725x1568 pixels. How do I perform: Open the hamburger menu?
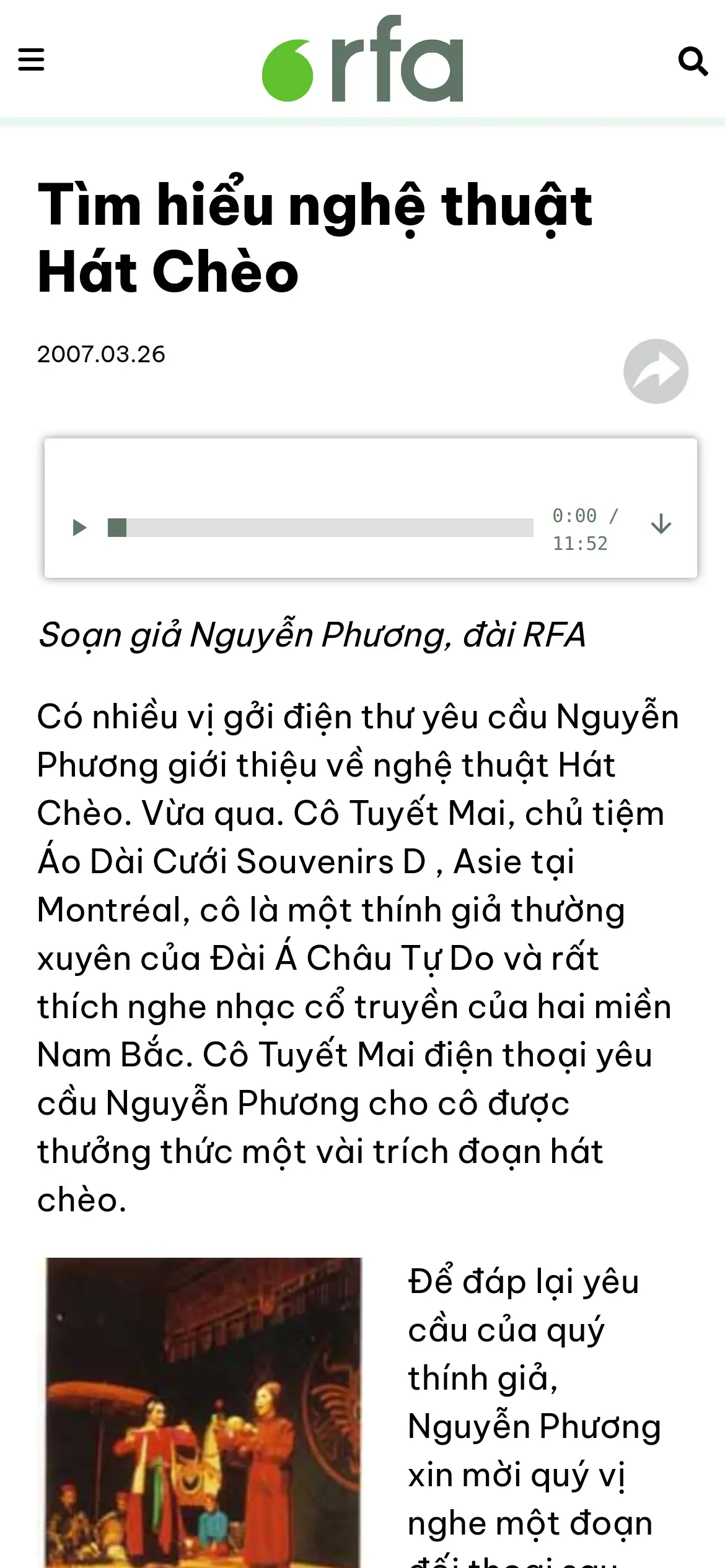tap(31, 60)
